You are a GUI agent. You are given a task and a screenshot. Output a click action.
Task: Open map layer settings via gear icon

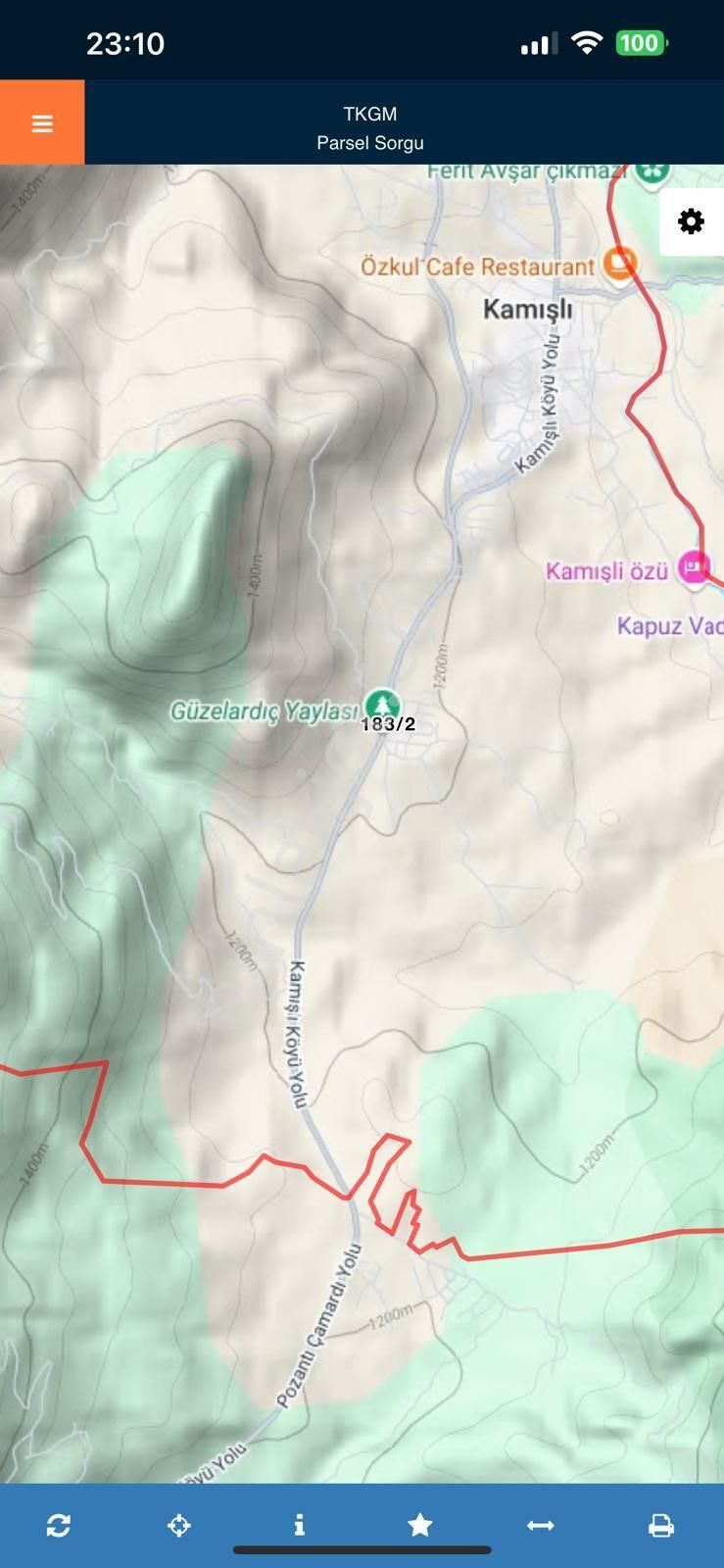(x=692, y=221)
